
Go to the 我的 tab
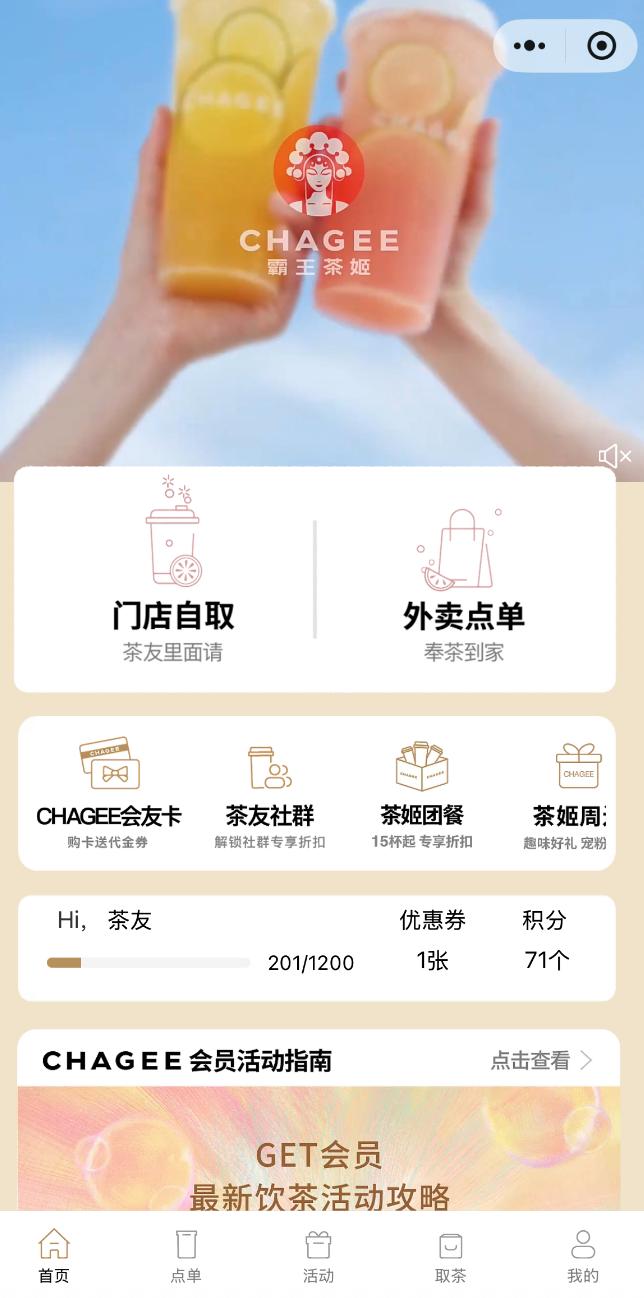click(582, 1256)
